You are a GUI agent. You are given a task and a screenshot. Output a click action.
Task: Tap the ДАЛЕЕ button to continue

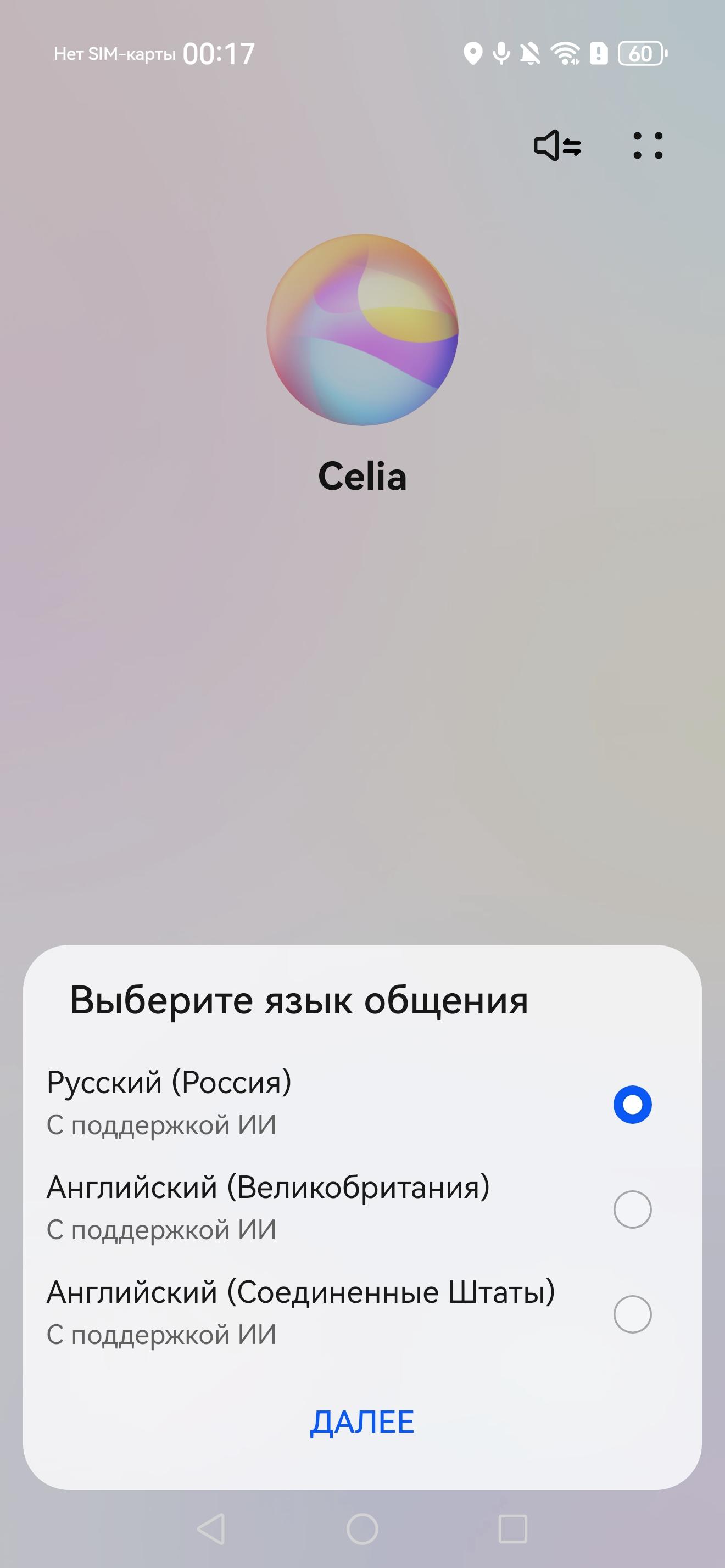(362, 1423)
